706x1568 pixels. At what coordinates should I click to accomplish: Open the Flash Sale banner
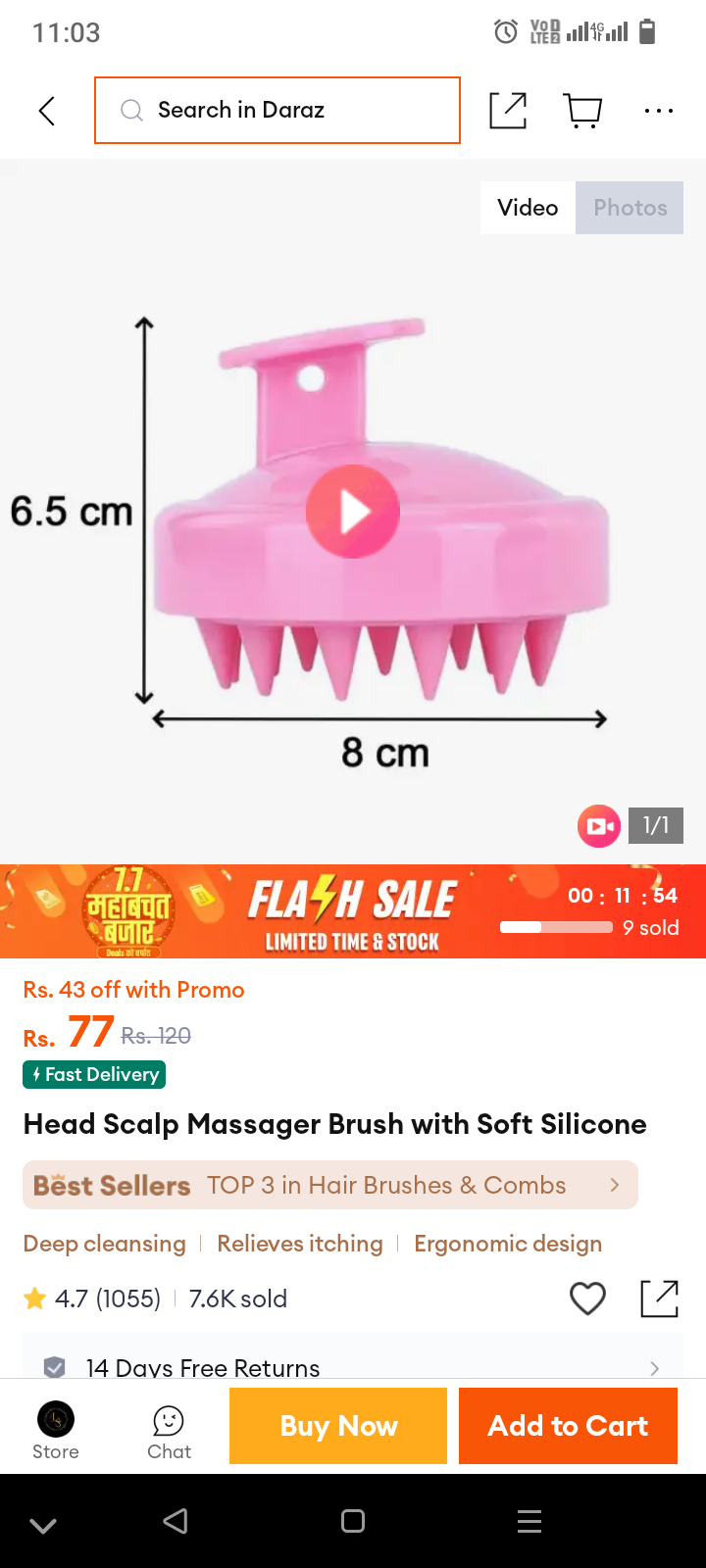pos(353,911)
